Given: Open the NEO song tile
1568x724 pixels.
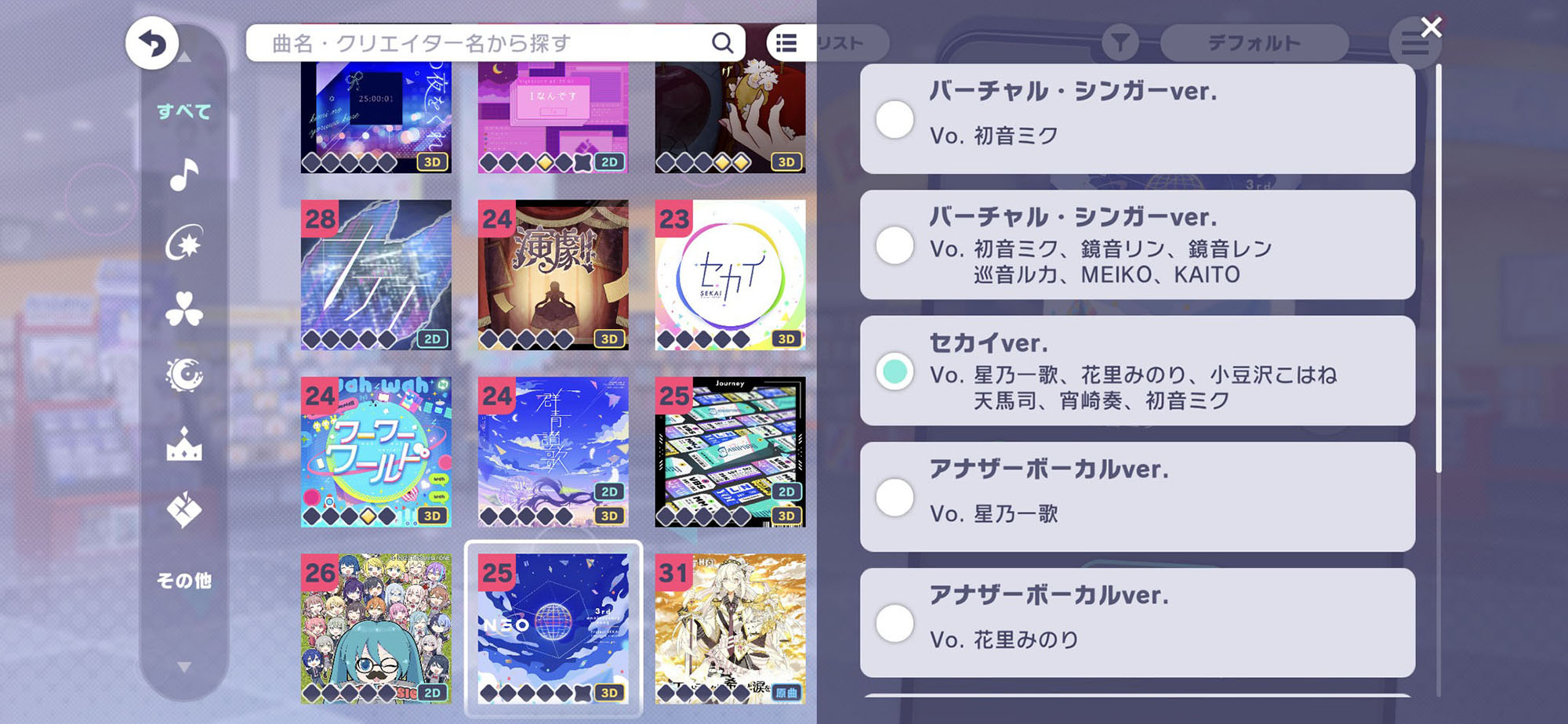Looking at the screenshot, I should (x=553, y=628).
